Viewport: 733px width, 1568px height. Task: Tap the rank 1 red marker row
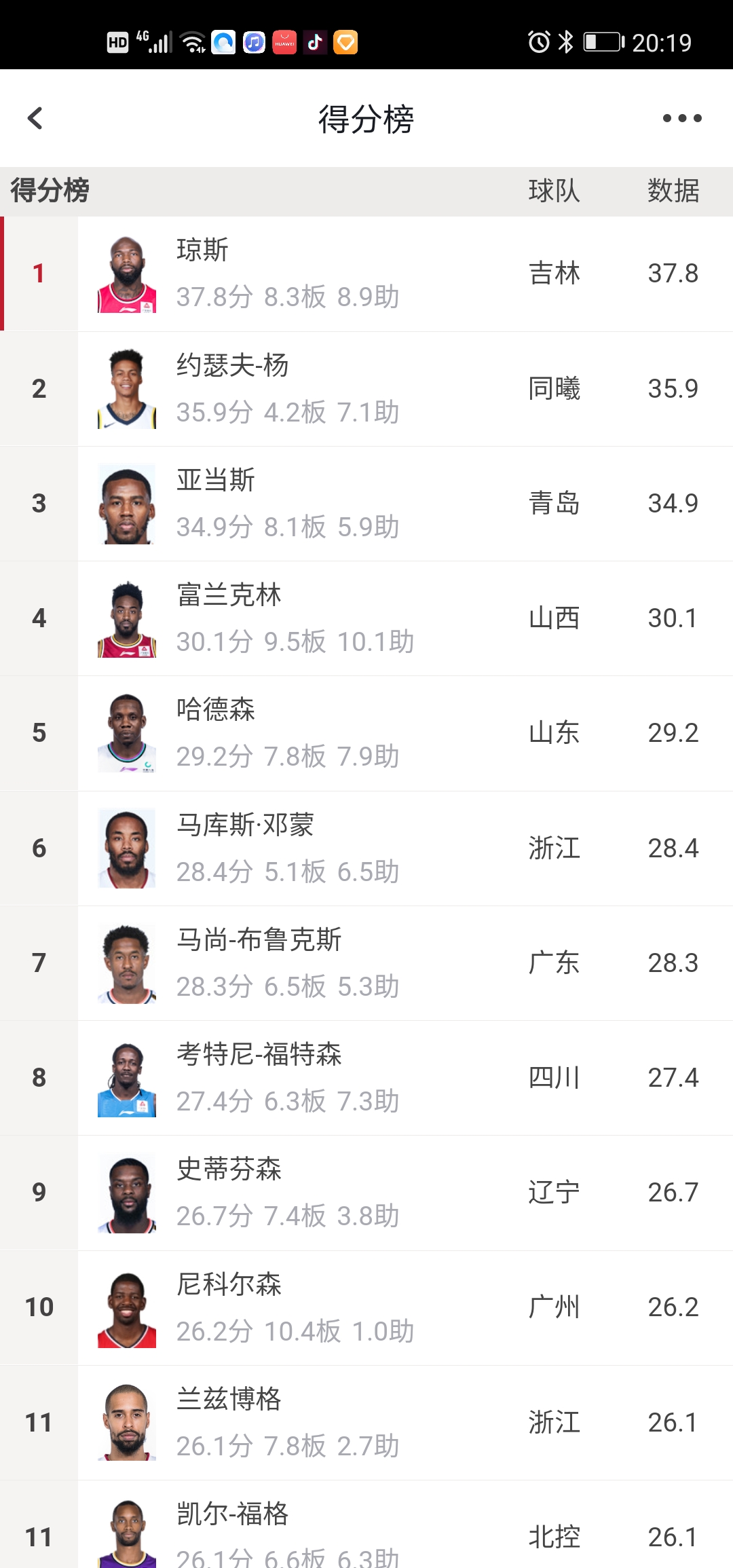[x=39, y=273]
